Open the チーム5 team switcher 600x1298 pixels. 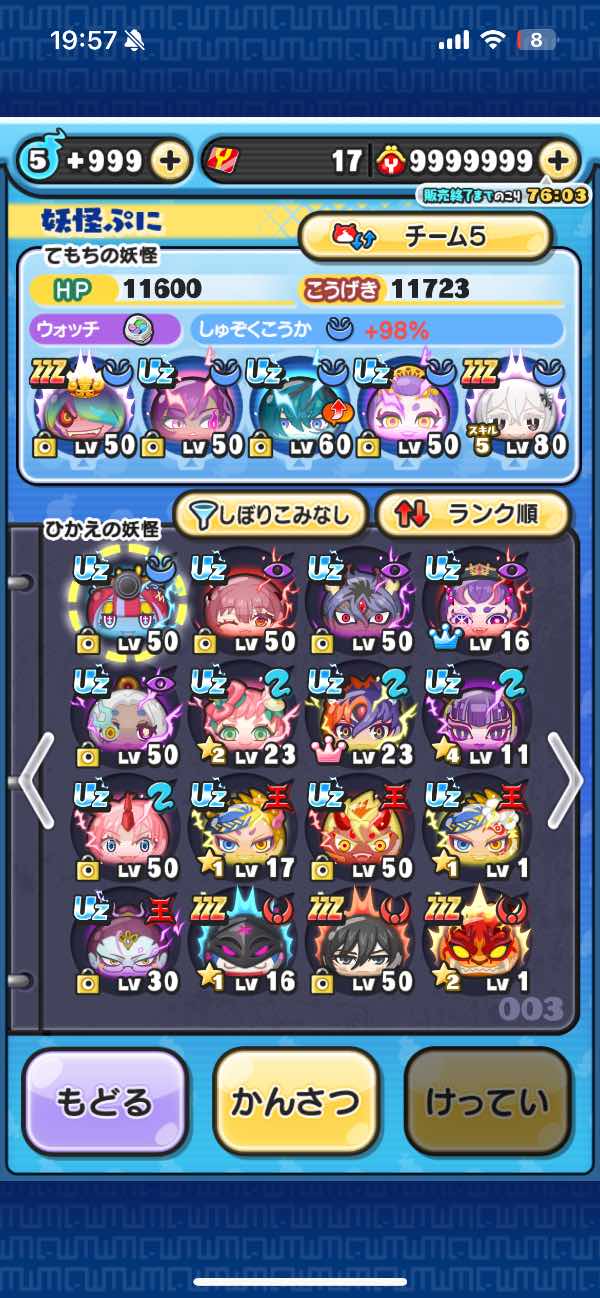point(425,237)
